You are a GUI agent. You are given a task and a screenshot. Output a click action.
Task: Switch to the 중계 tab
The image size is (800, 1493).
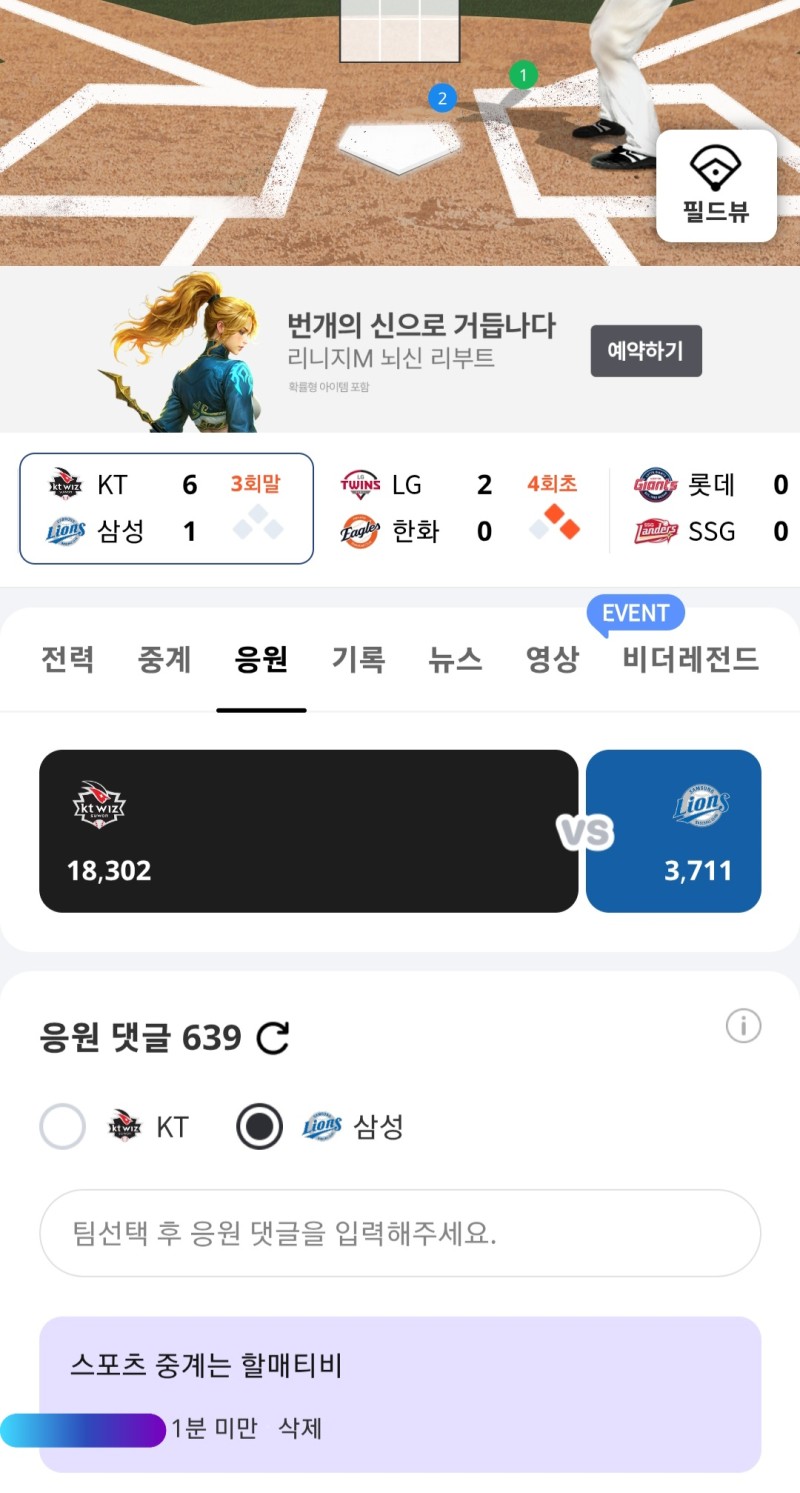(164, 660)
